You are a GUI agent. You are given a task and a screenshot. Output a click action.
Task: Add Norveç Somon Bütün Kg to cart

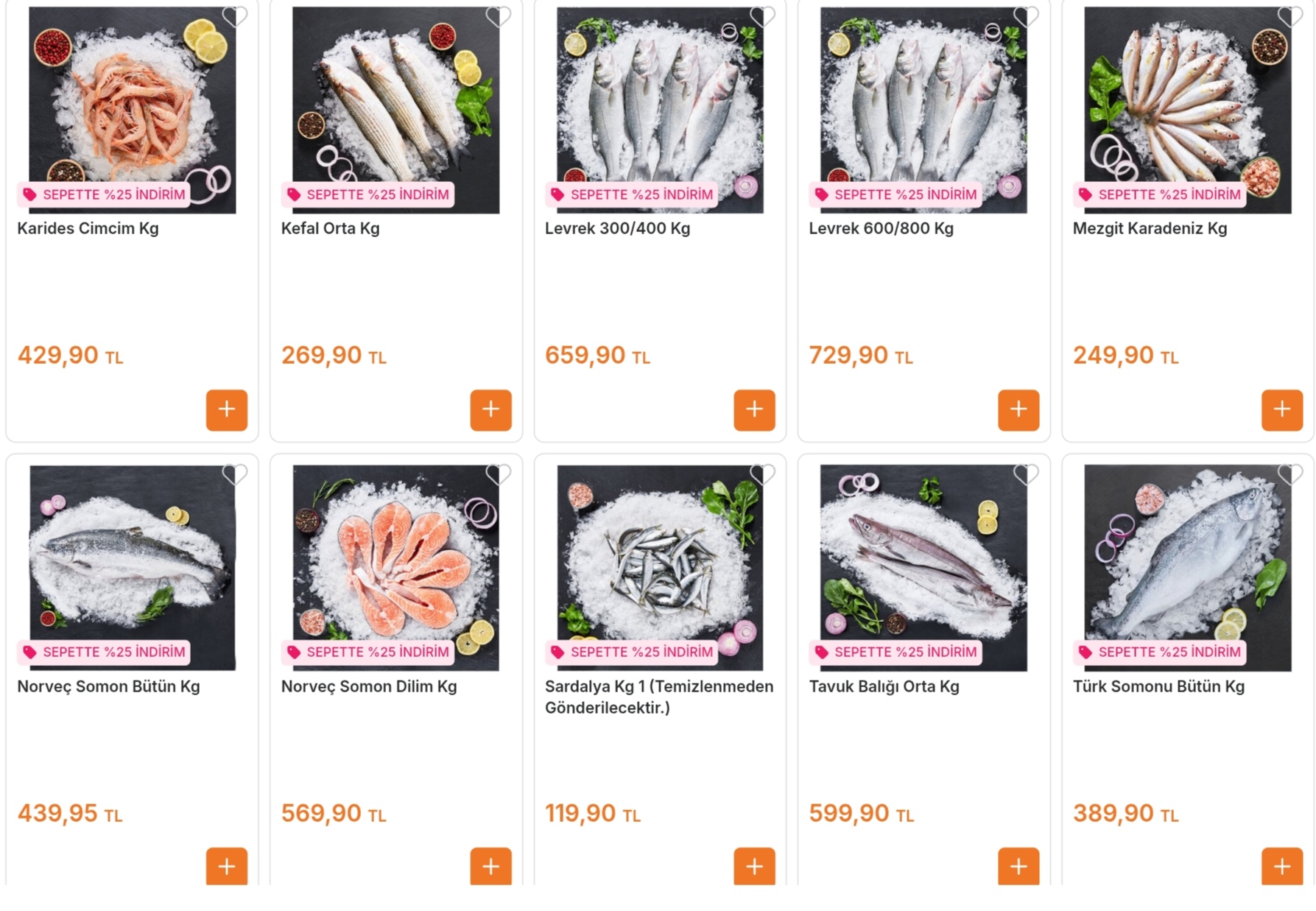click(226, 866)
